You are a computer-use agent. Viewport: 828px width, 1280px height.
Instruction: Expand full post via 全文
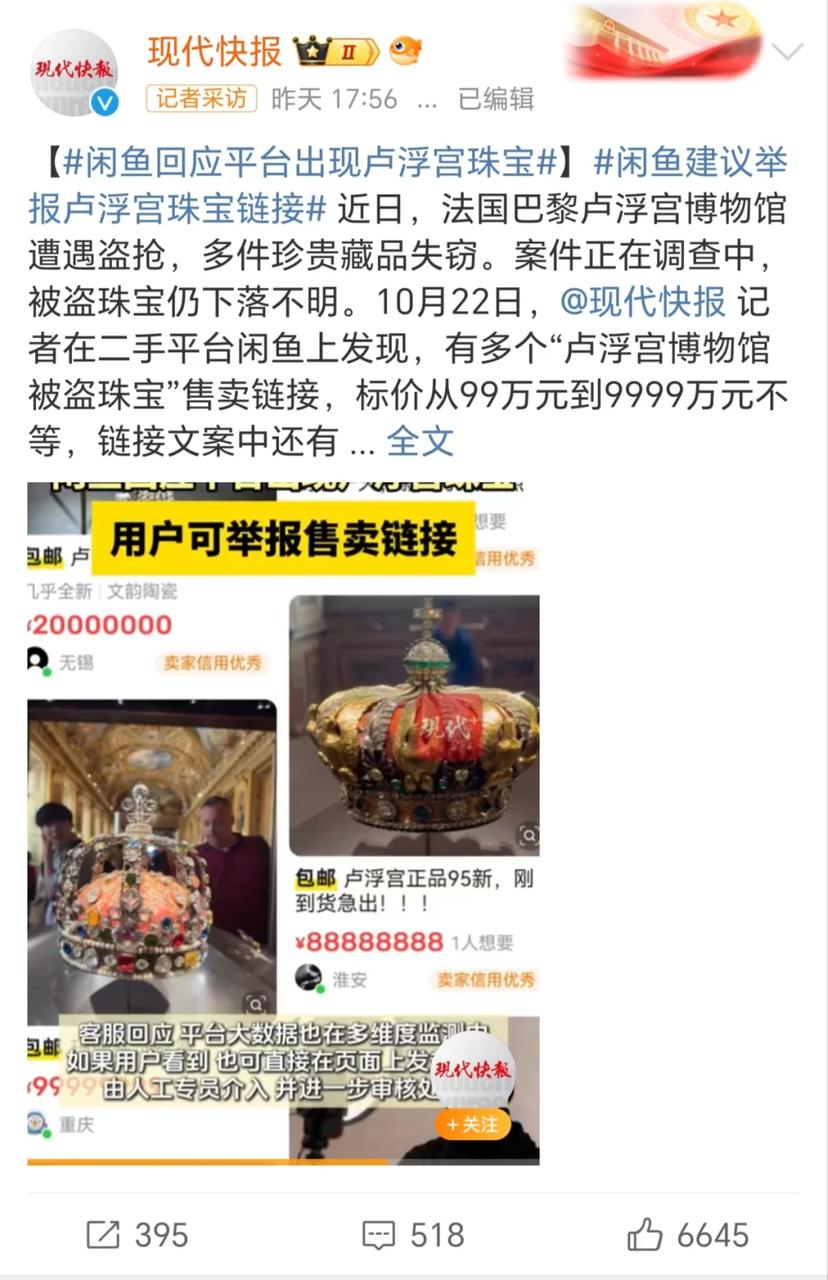tap(420, 441)
